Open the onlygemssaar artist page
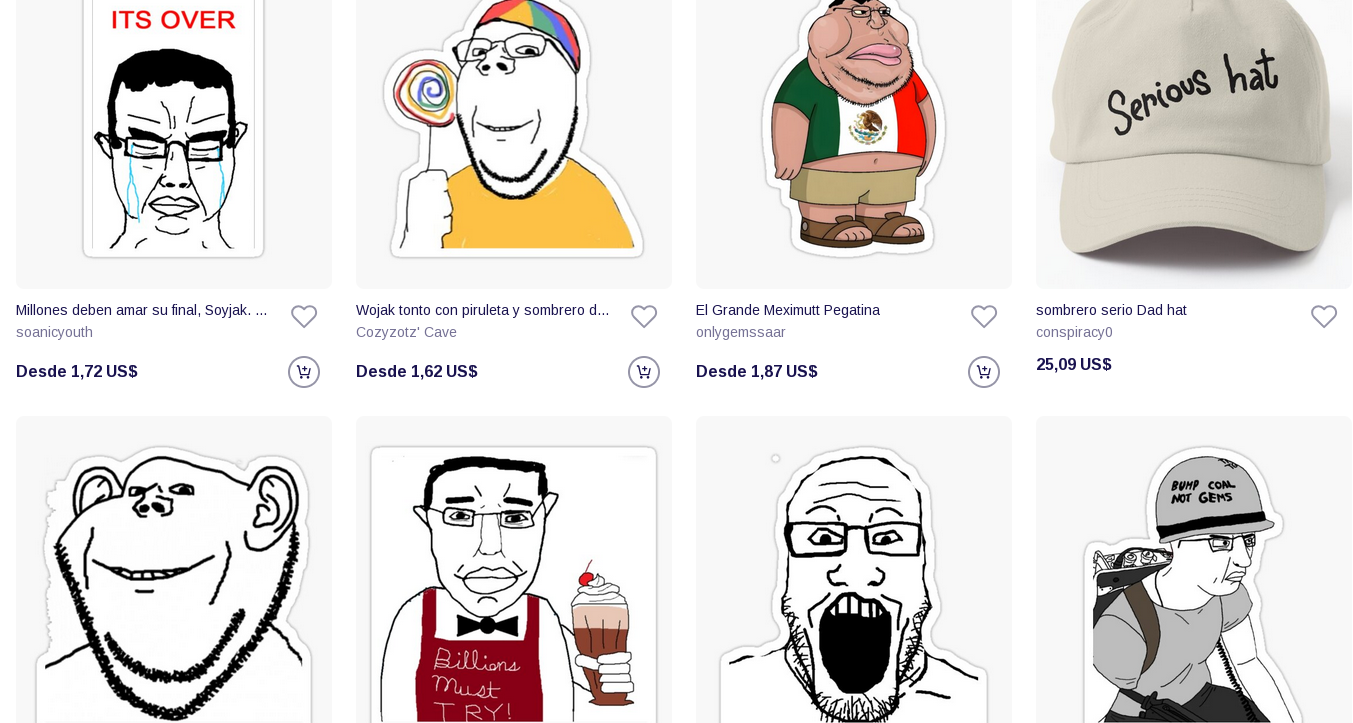 pos(740,332)
